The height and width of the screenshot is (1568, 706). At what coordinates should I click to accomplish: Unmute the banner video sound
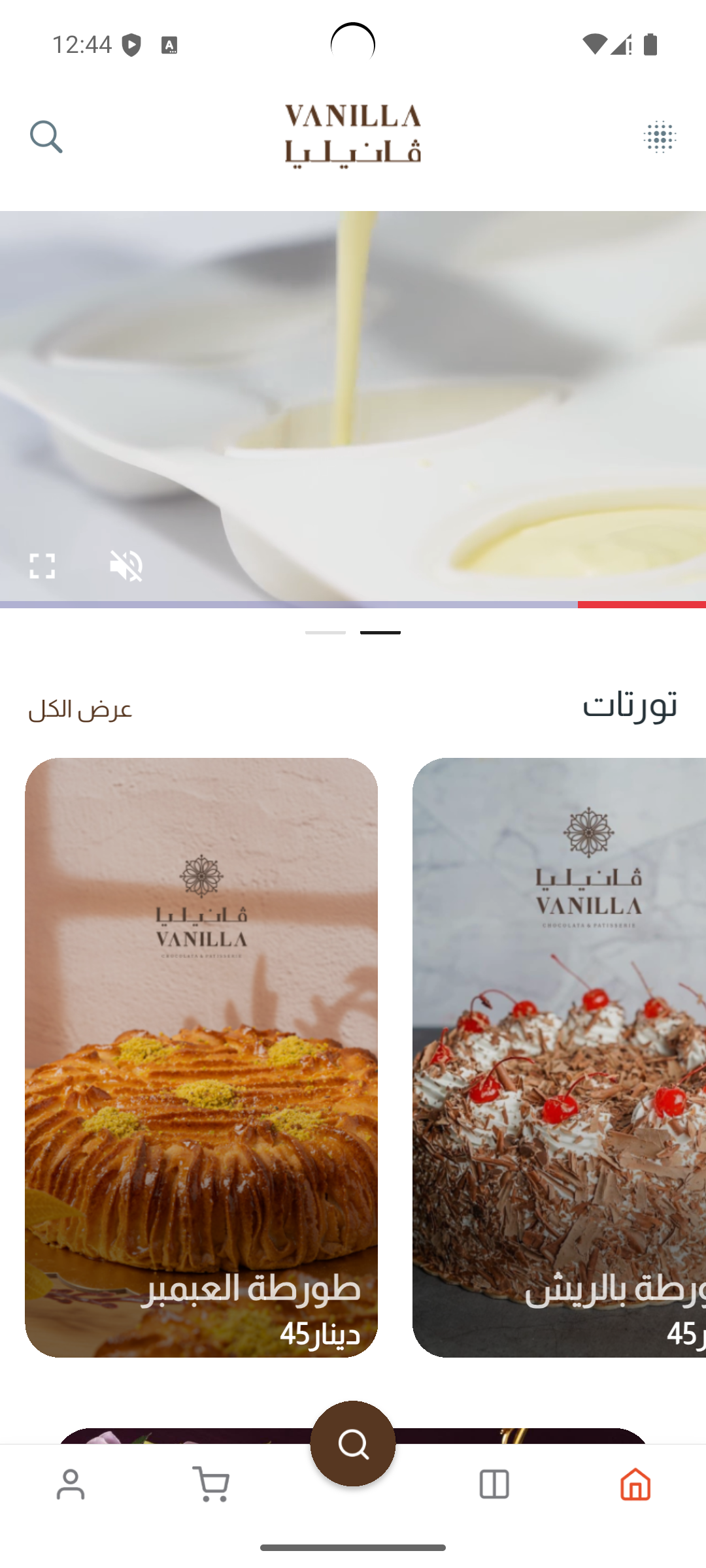[x=126, y=566]
